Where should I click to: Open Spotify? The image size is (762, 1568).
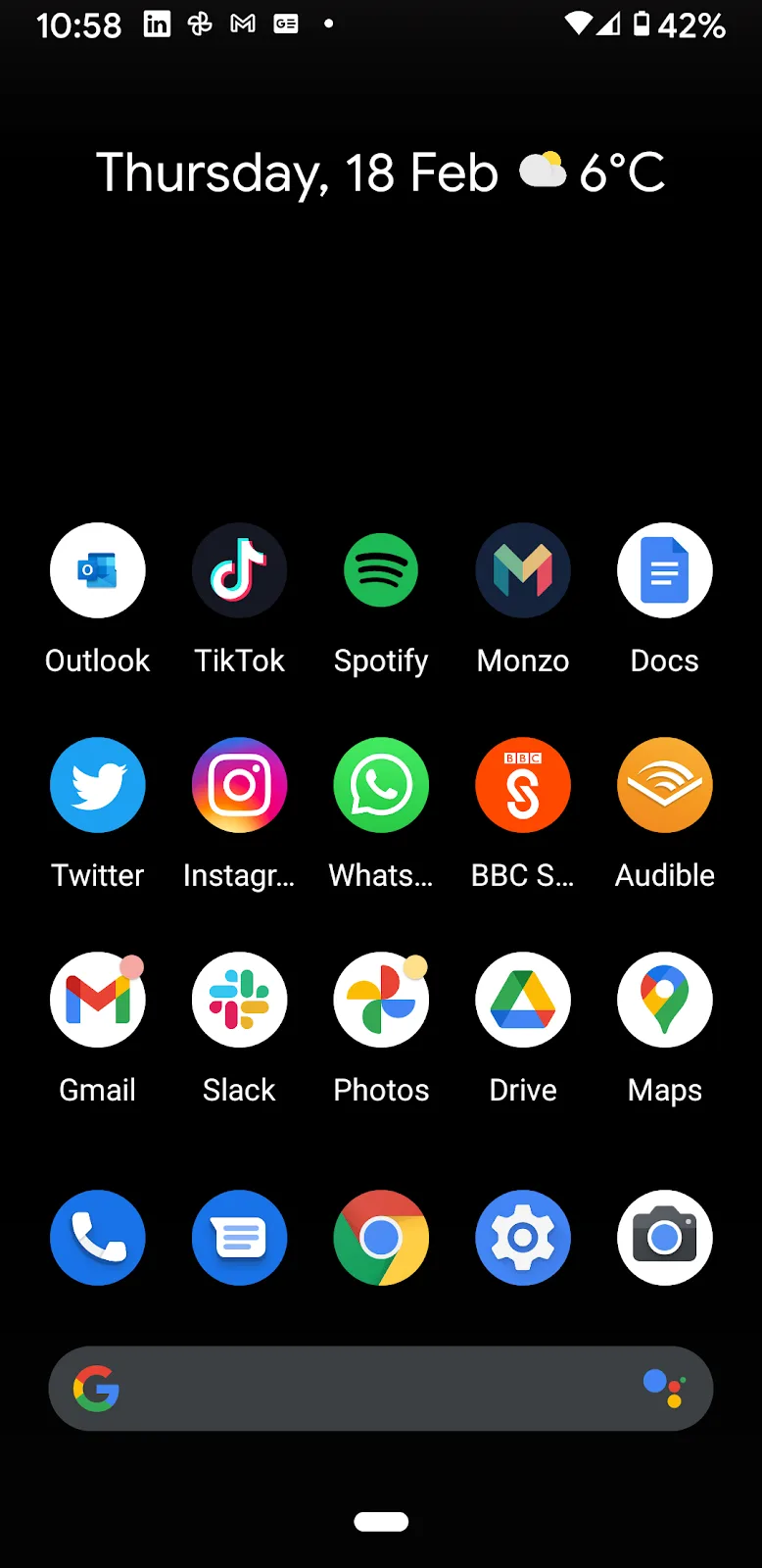tap(381, 570)
